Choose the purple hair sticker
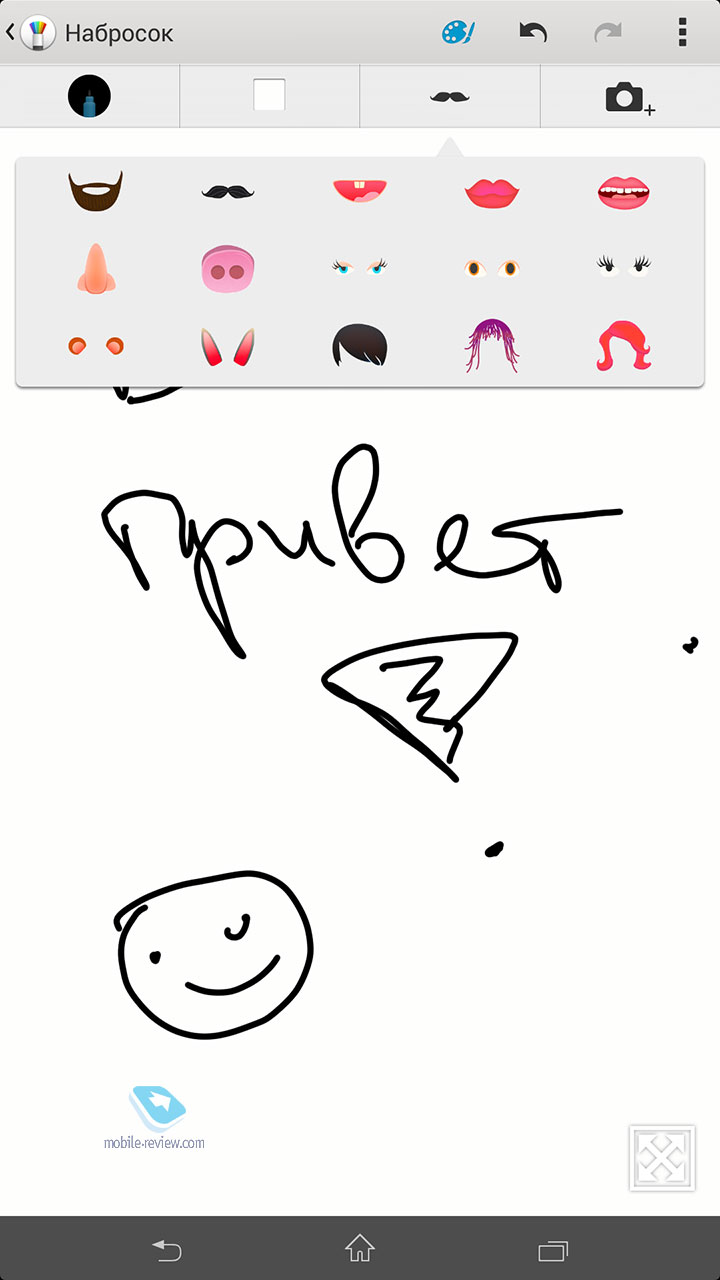Viewport: 720px width, 1280px height. (x=492, y=347)
